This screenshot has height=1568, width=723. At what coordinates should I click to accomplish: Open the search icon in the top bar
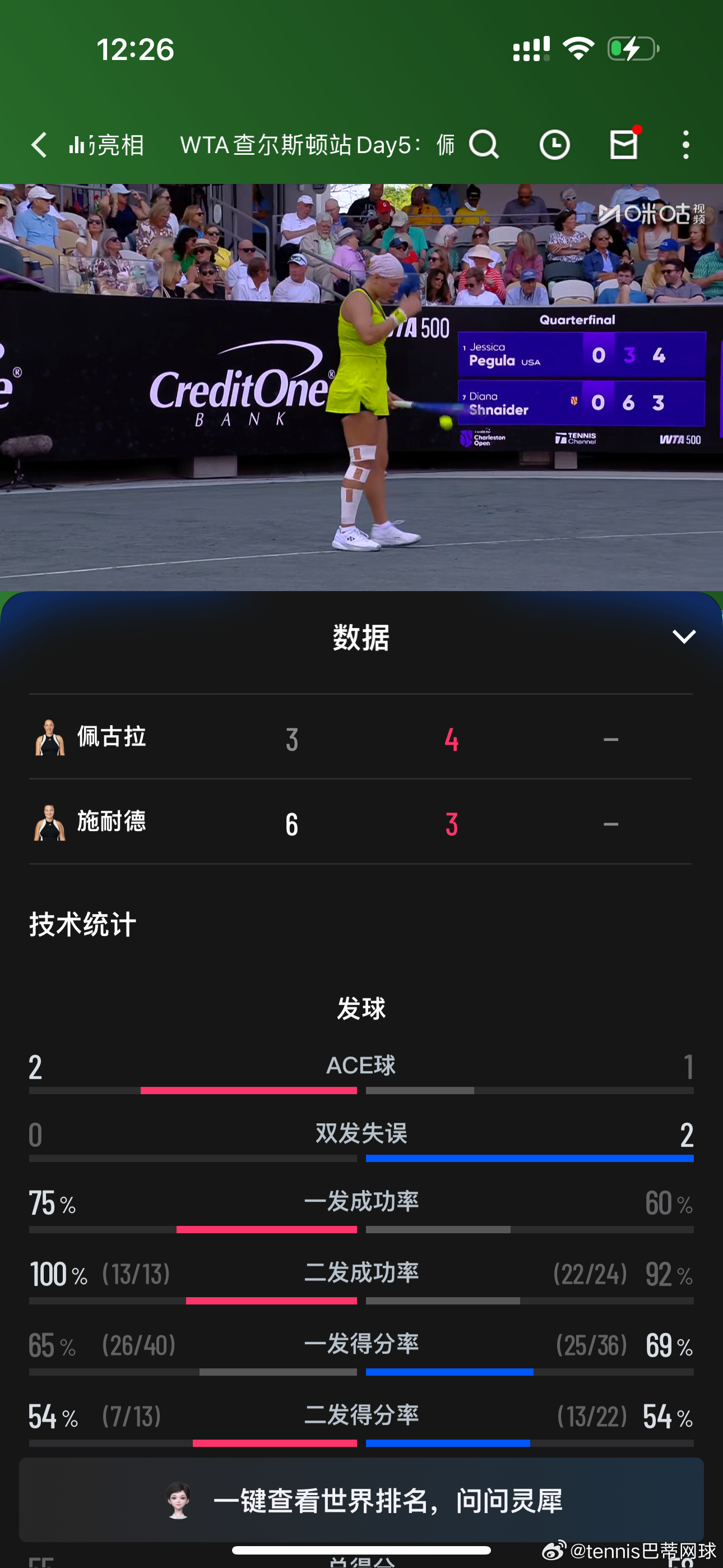pos(484,145)
